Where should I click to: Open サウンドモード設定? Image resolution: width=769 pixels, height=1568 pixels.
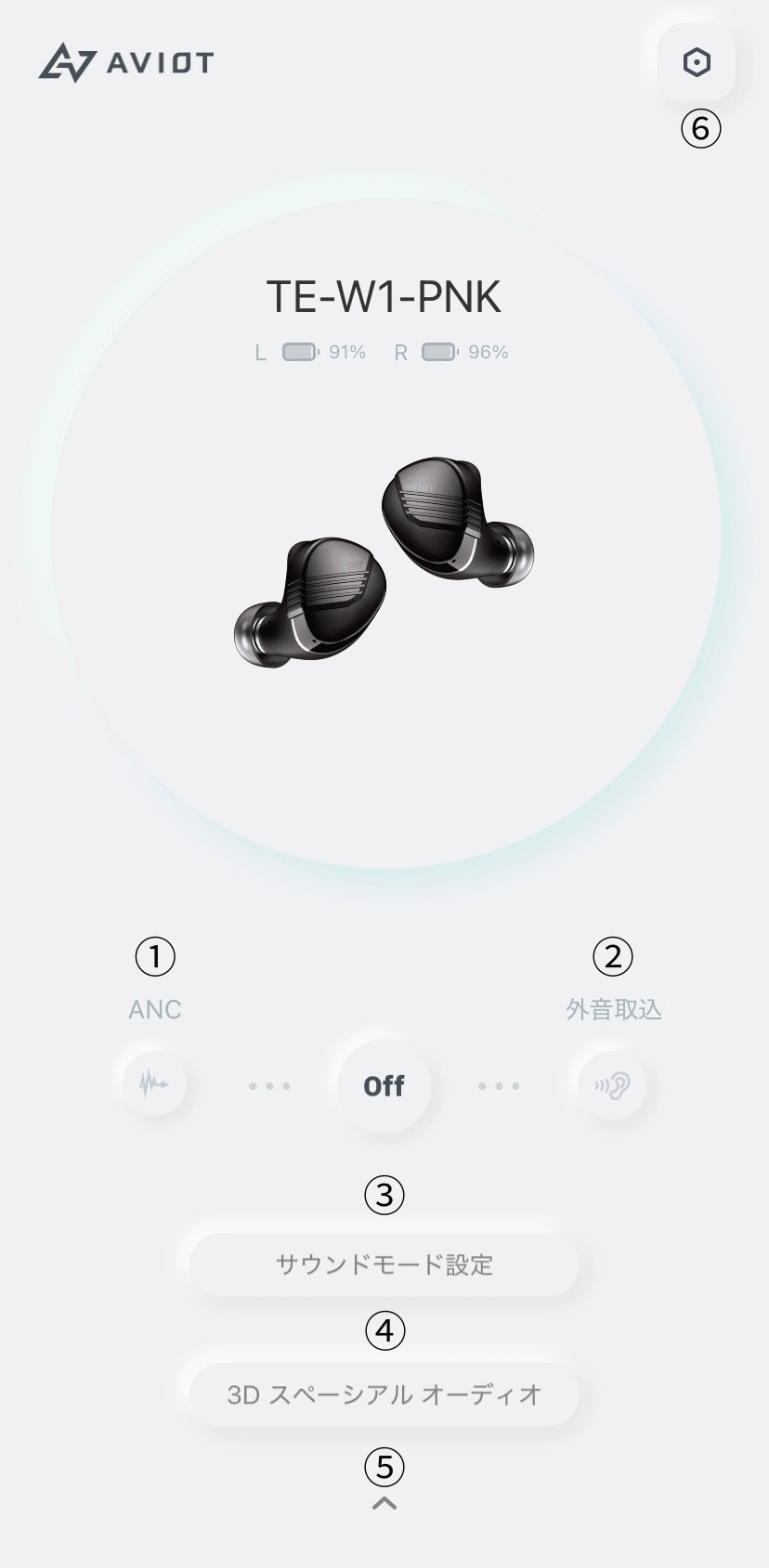click(384, 1264)
